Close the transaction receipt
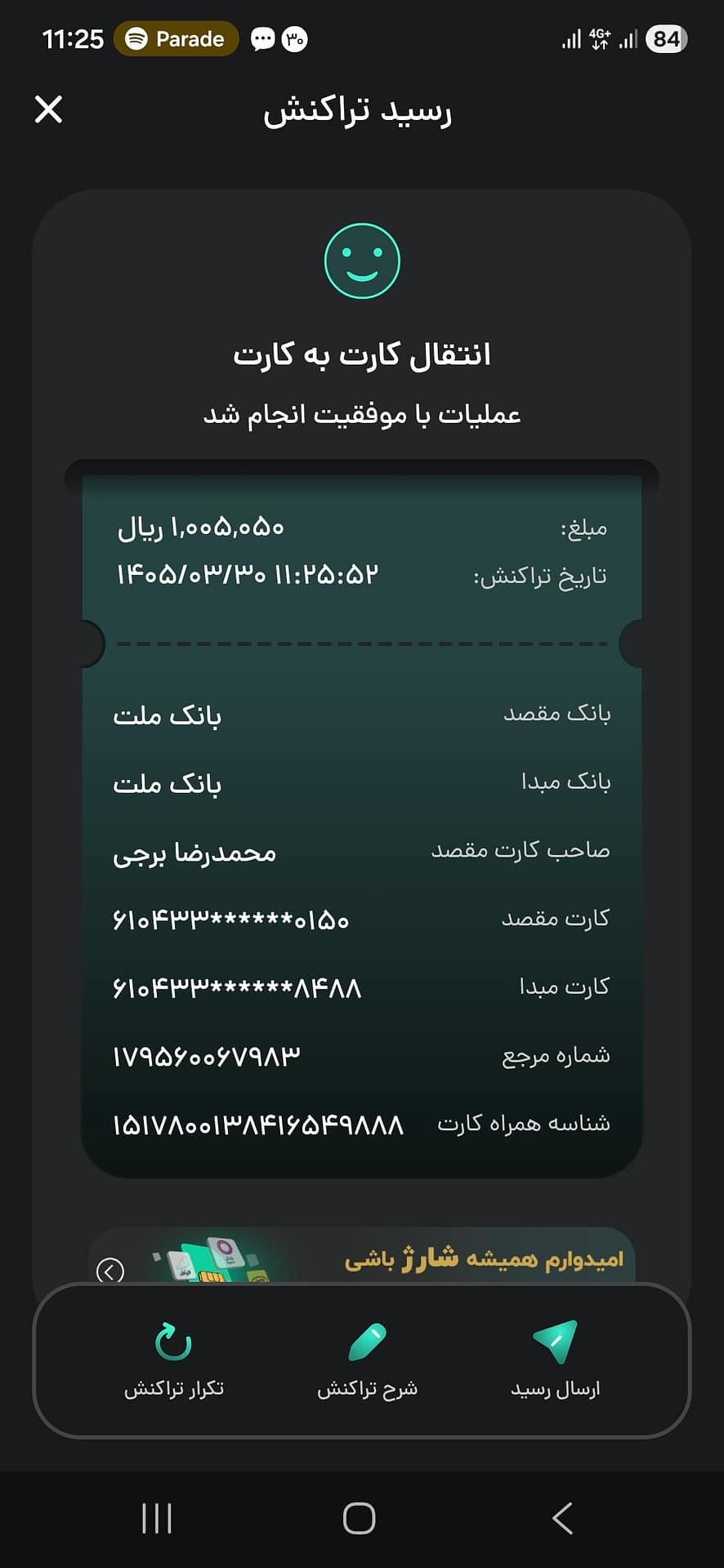The image size is (724, 1568). (49, 109)
